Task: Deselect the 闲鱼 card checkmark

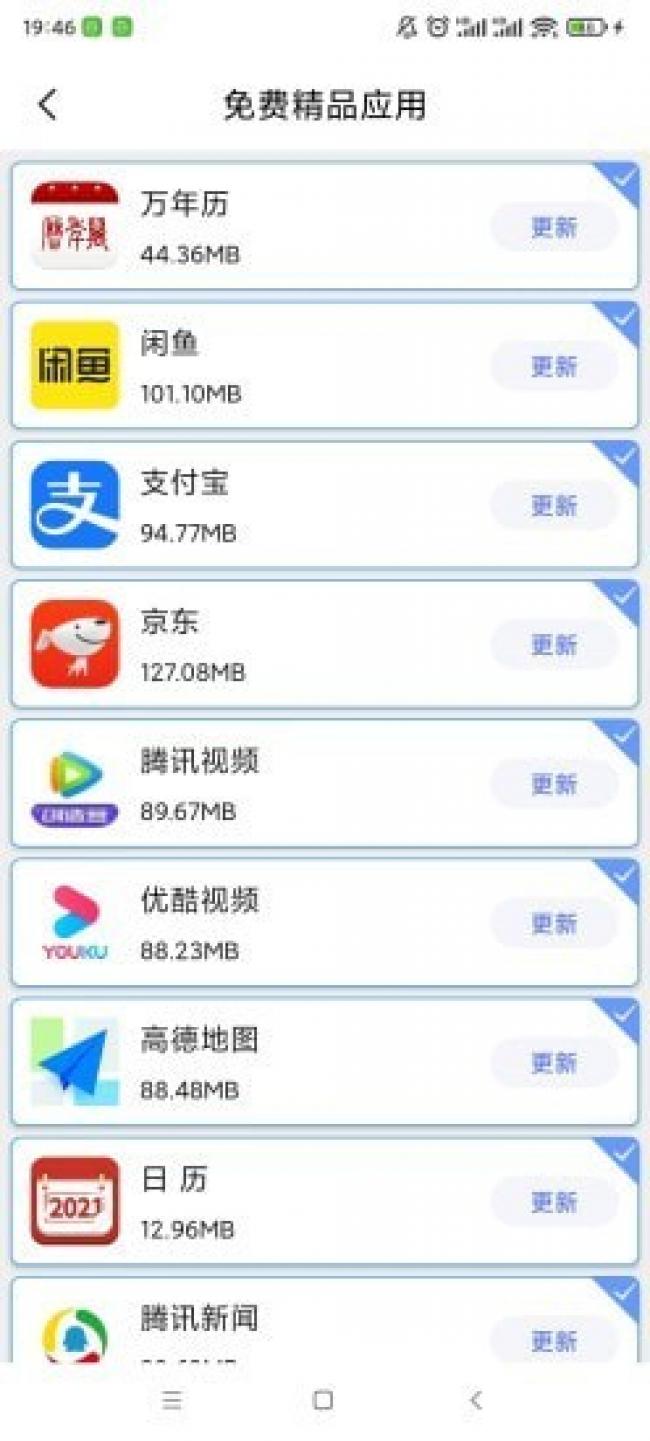Action: pyautogui.click(x=623, y=319)
